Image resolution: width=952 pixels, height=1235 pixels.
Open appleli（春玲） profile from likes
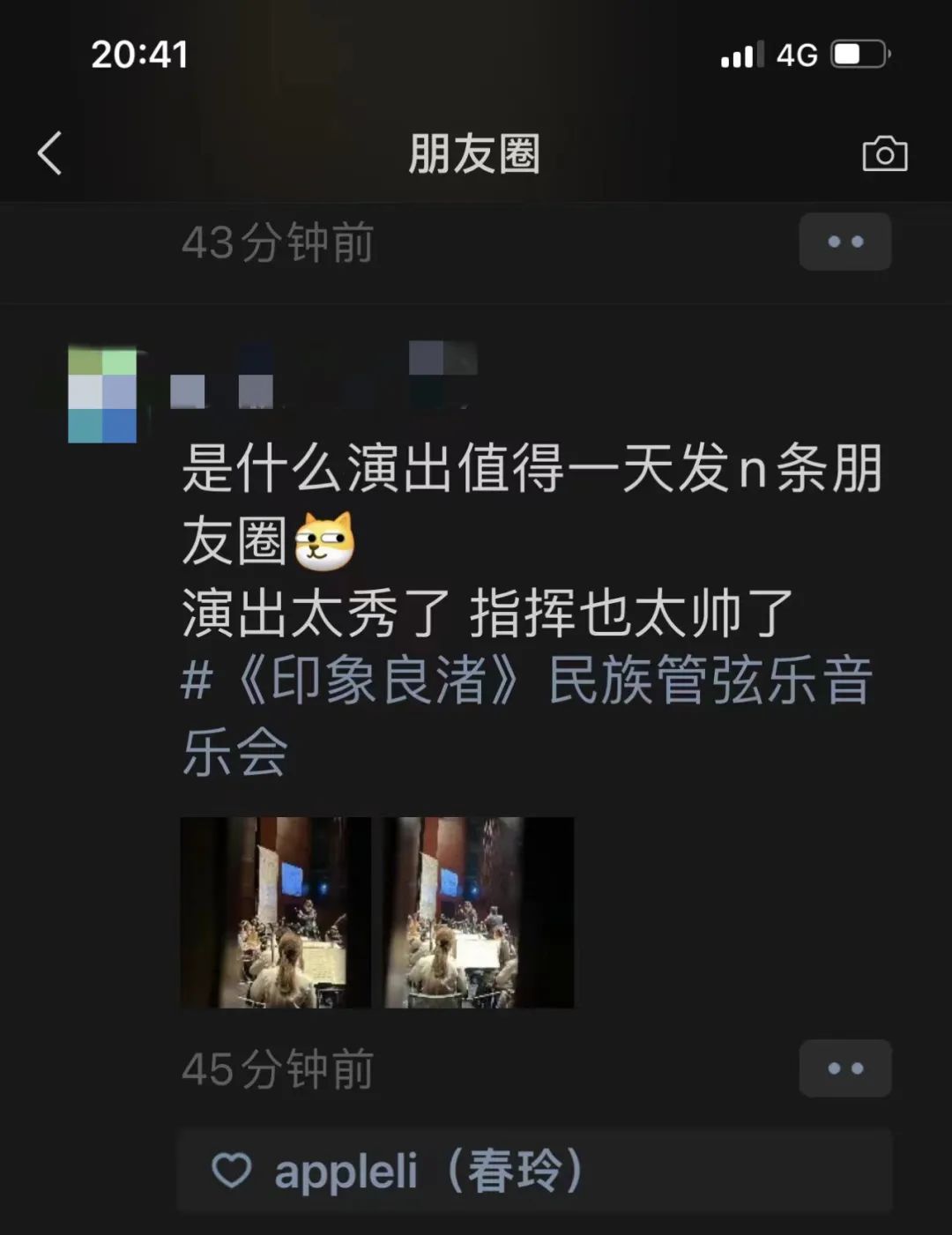click(428, 1172)
